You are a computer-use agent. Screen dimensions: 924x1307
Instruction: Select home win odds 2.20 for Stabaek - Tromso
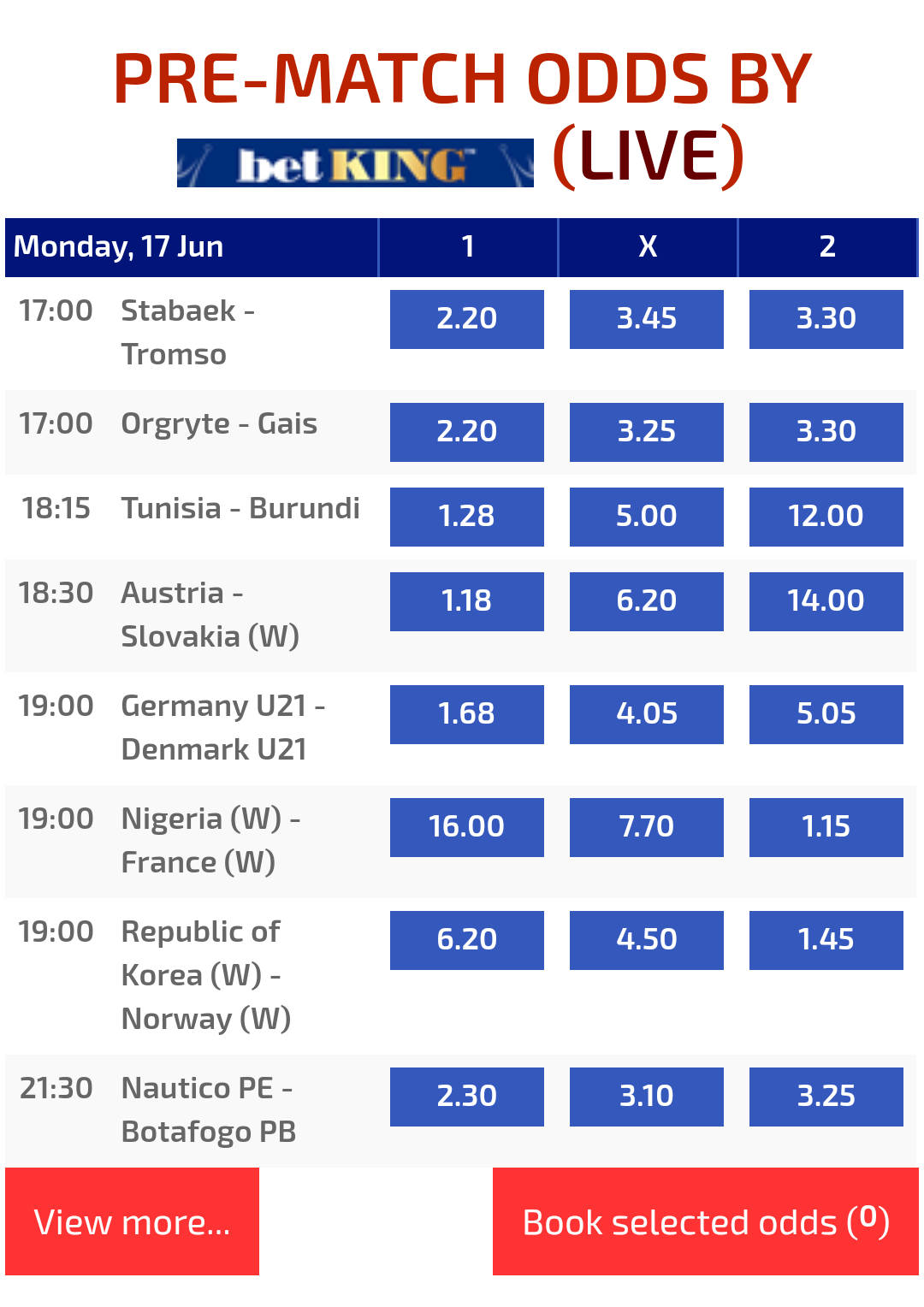[466, 319]
